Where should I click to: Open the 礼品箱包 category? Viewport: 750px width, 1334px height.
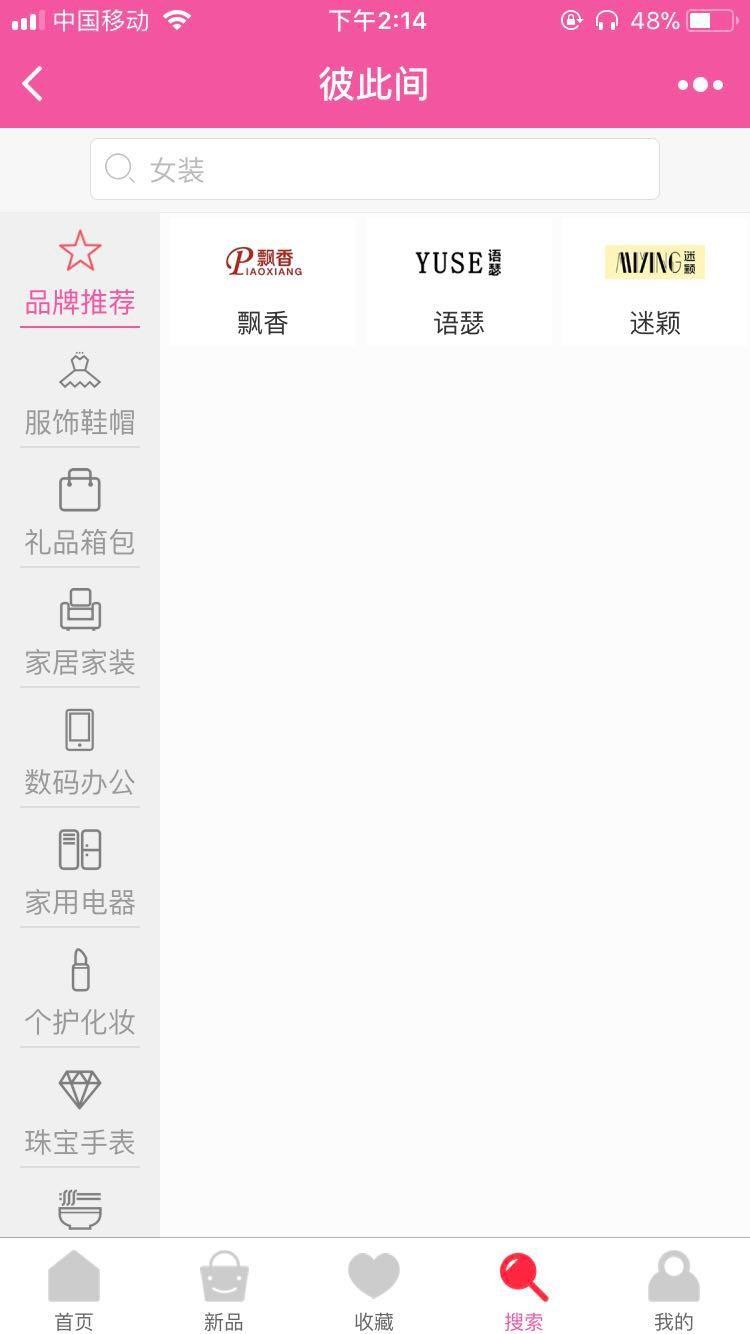[80, 514]
